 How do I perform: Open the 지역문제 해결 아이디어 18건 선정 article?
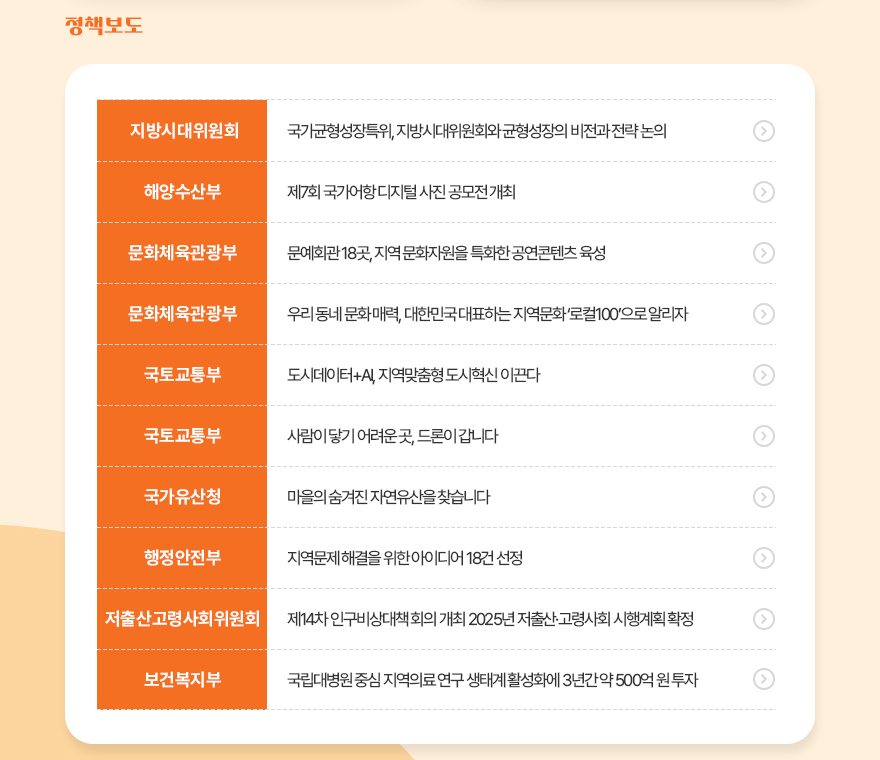[x=404, y=558]
